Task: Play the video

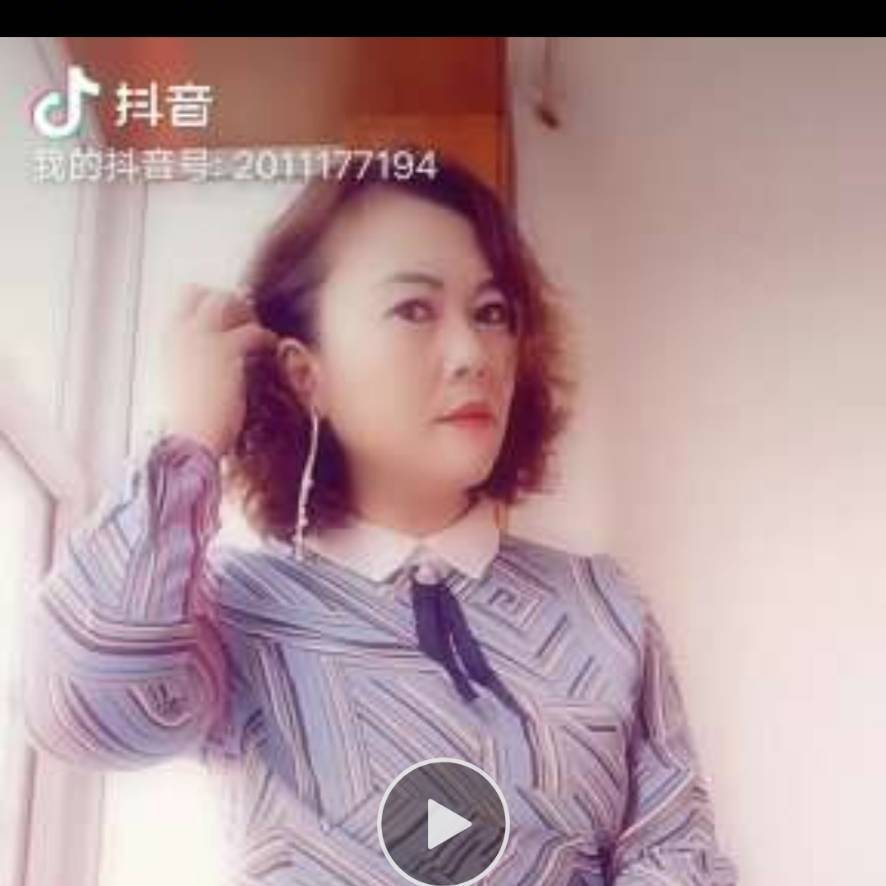Action: point(444,824)
